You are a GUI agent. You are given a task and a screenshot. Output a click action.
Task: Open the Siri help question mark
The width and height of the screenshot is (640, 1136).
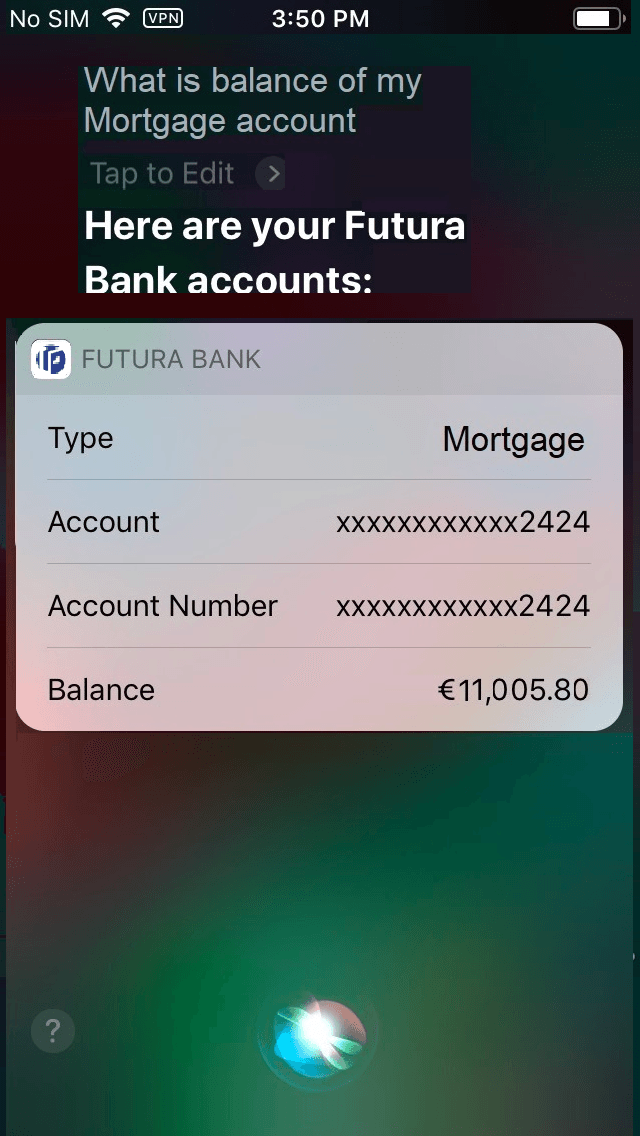(x=53, y=1031)
